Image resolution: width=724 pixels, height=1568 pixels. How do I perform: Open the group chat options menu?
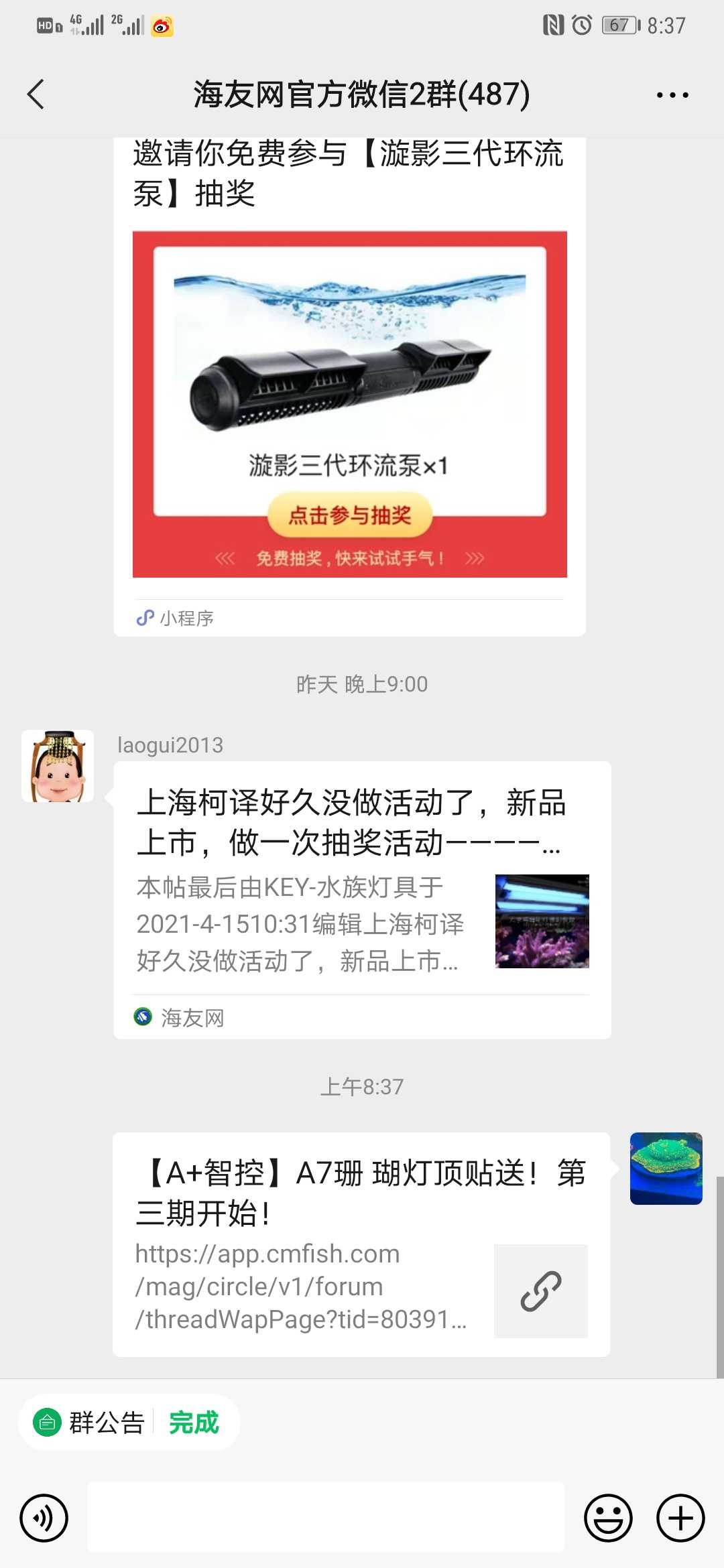point(672,94)
